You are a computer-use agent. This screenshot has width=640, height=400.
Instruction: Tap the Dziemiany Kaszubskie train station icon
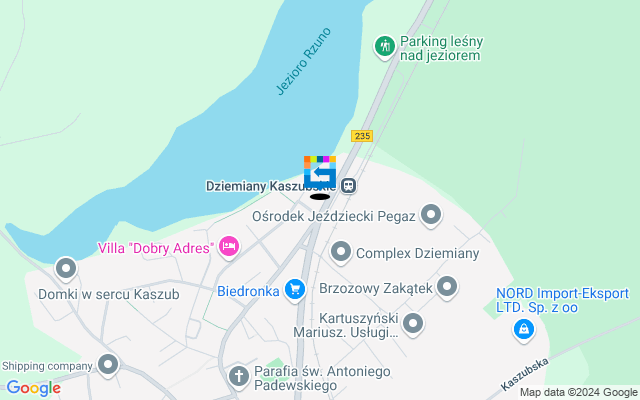pyautogui.click(x=348, y=185)
